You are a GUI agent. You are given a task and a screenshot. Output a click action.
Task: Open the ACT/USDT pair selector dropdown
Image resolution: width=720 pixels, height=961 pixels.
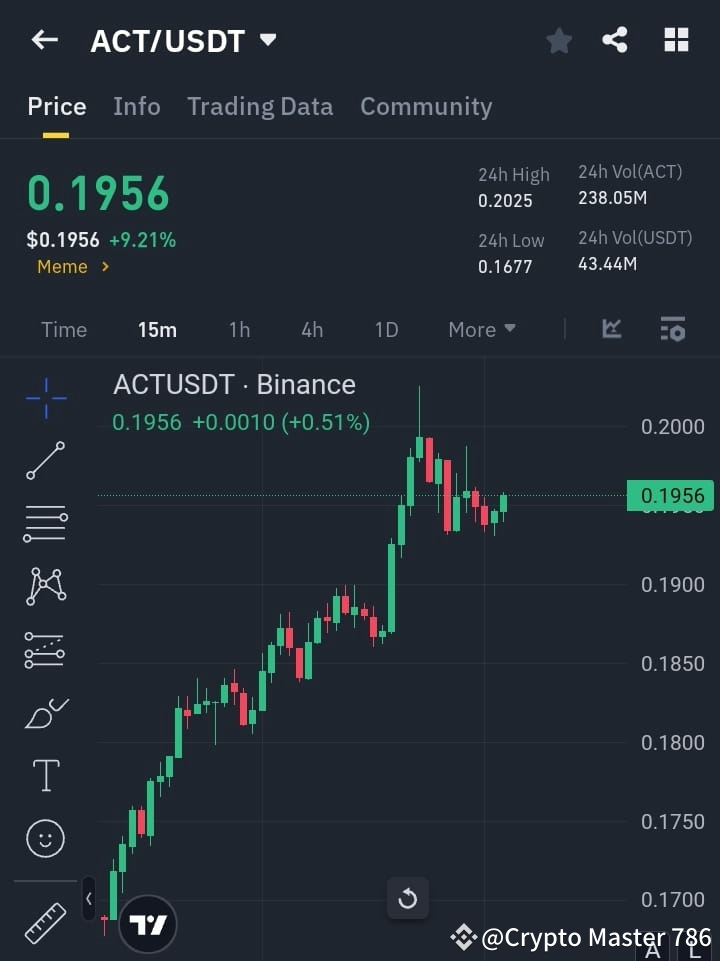click(x=267, y=41)
